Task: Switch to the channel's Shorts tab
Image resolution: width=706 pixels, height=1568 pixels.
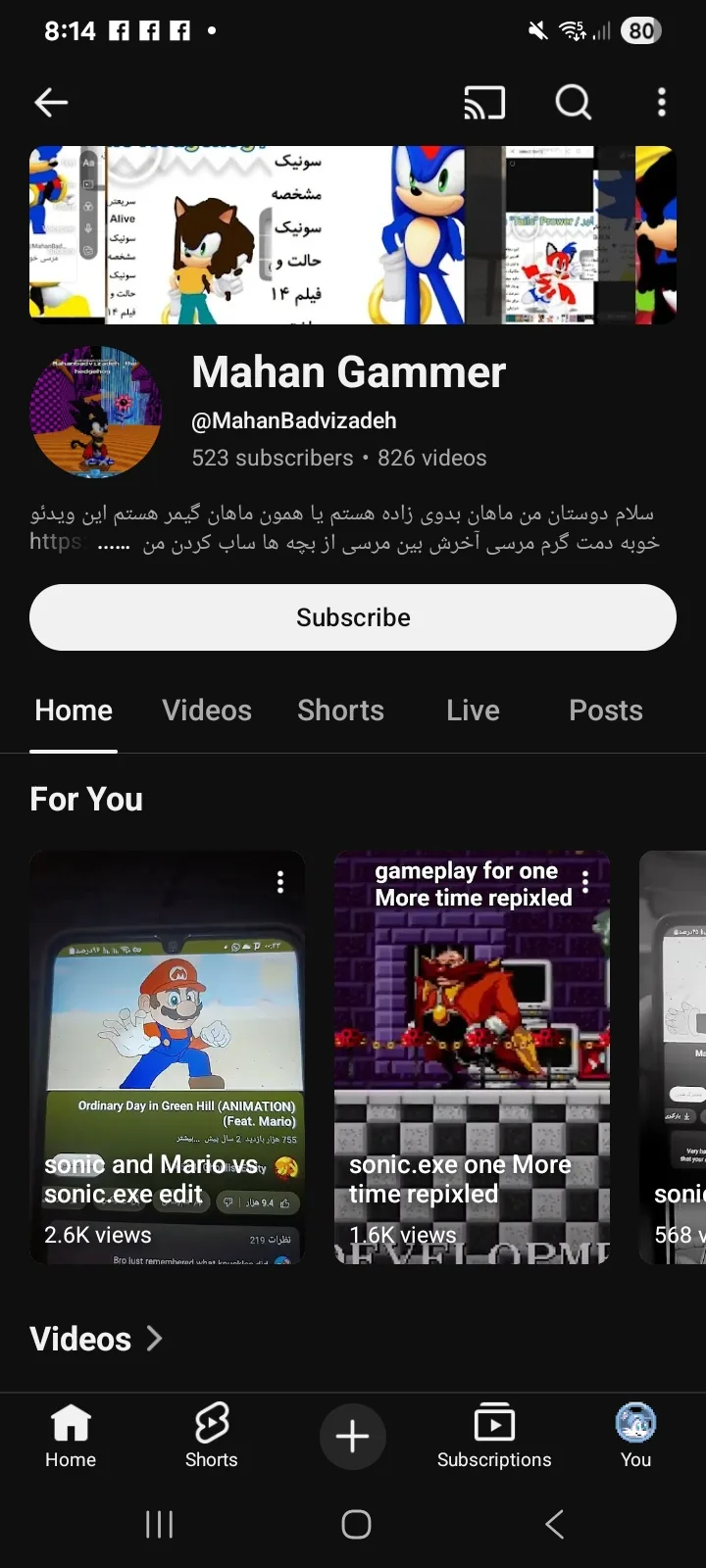Action: (x=340, y=710)
